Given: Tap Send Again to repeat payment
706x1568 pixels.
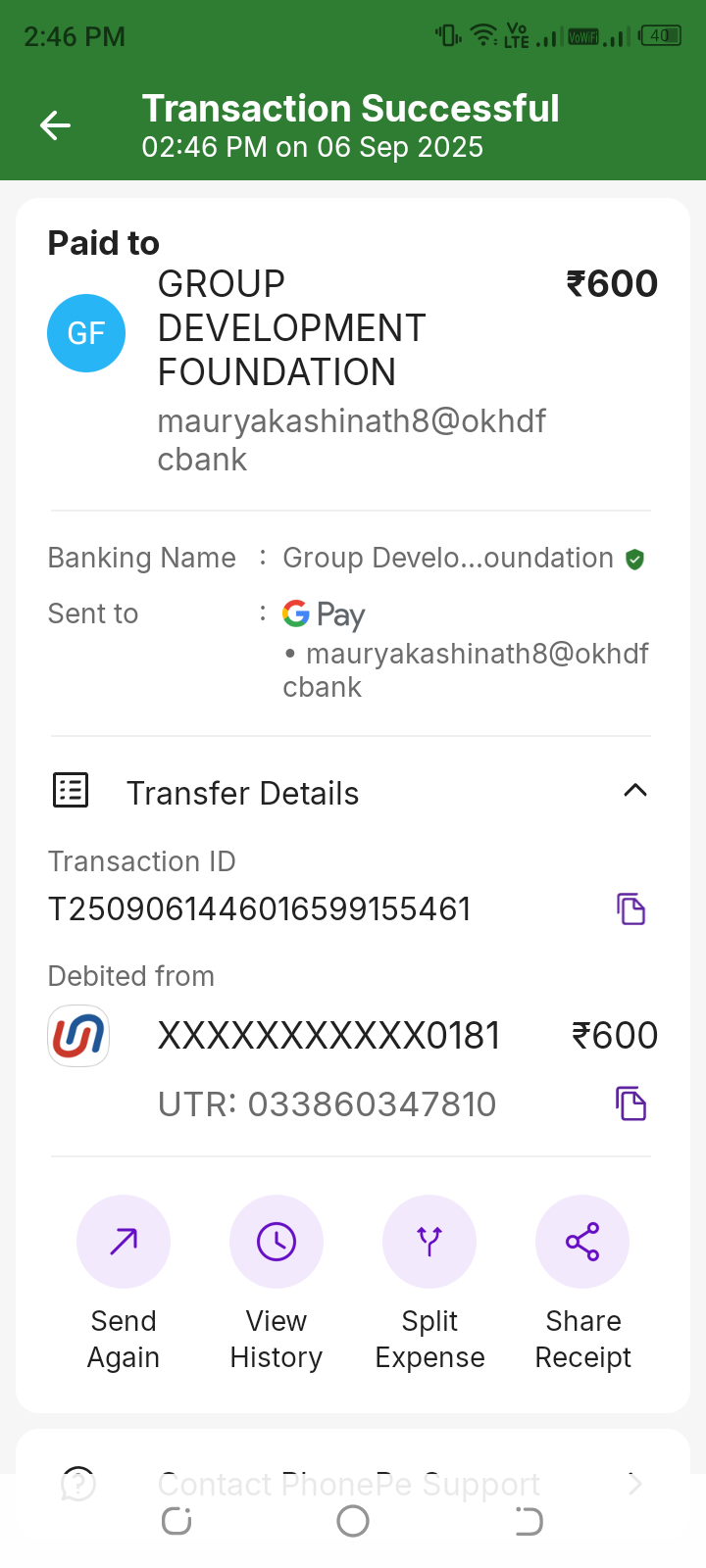Looking at the screenshot, I should pyautogui.click(x=124, y=1242).
